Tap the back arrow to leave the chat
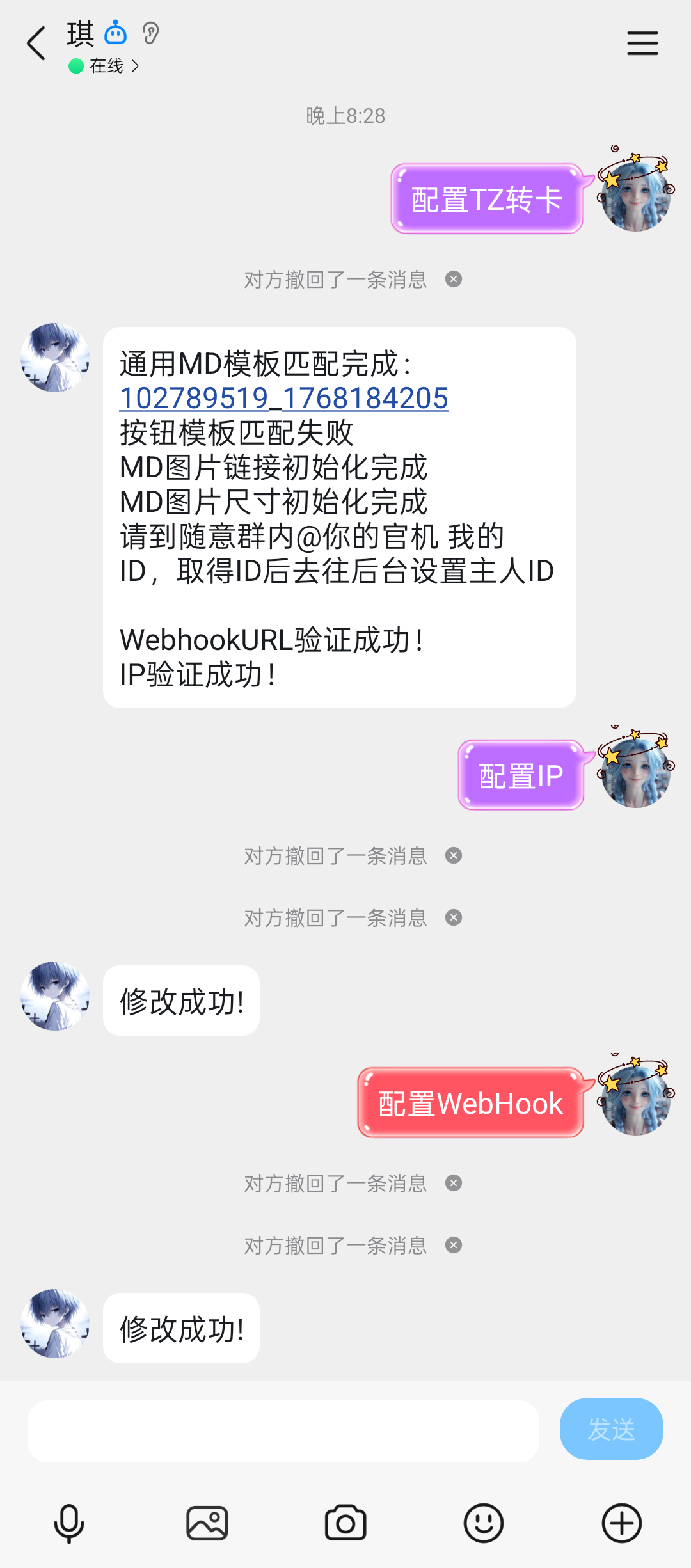Viewport: 691px width, 1568px height. click(x=35, y=42)
